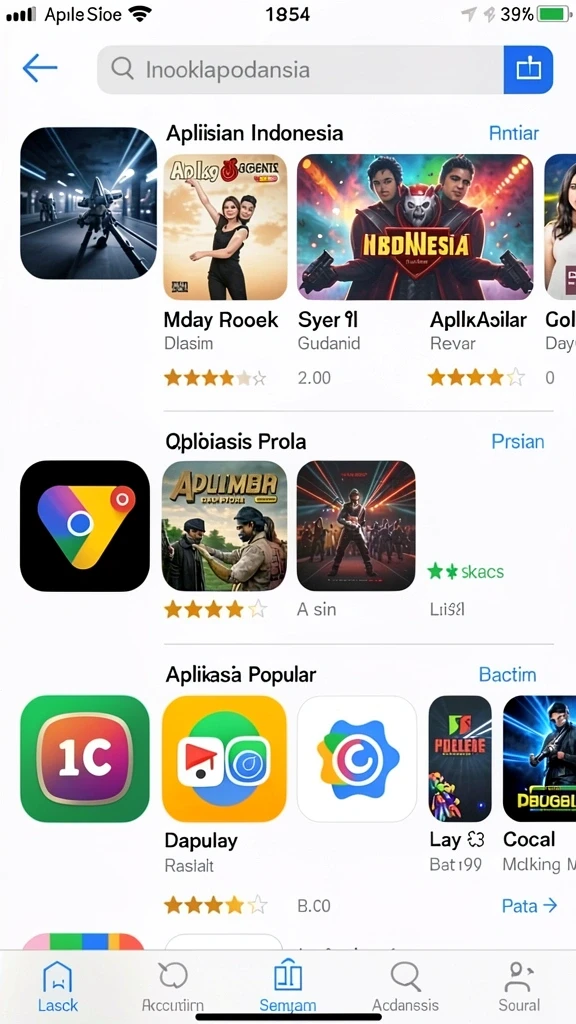Go back using the blue arrow
Viewport: 576px width, 1024px height.
coord(40,68)
